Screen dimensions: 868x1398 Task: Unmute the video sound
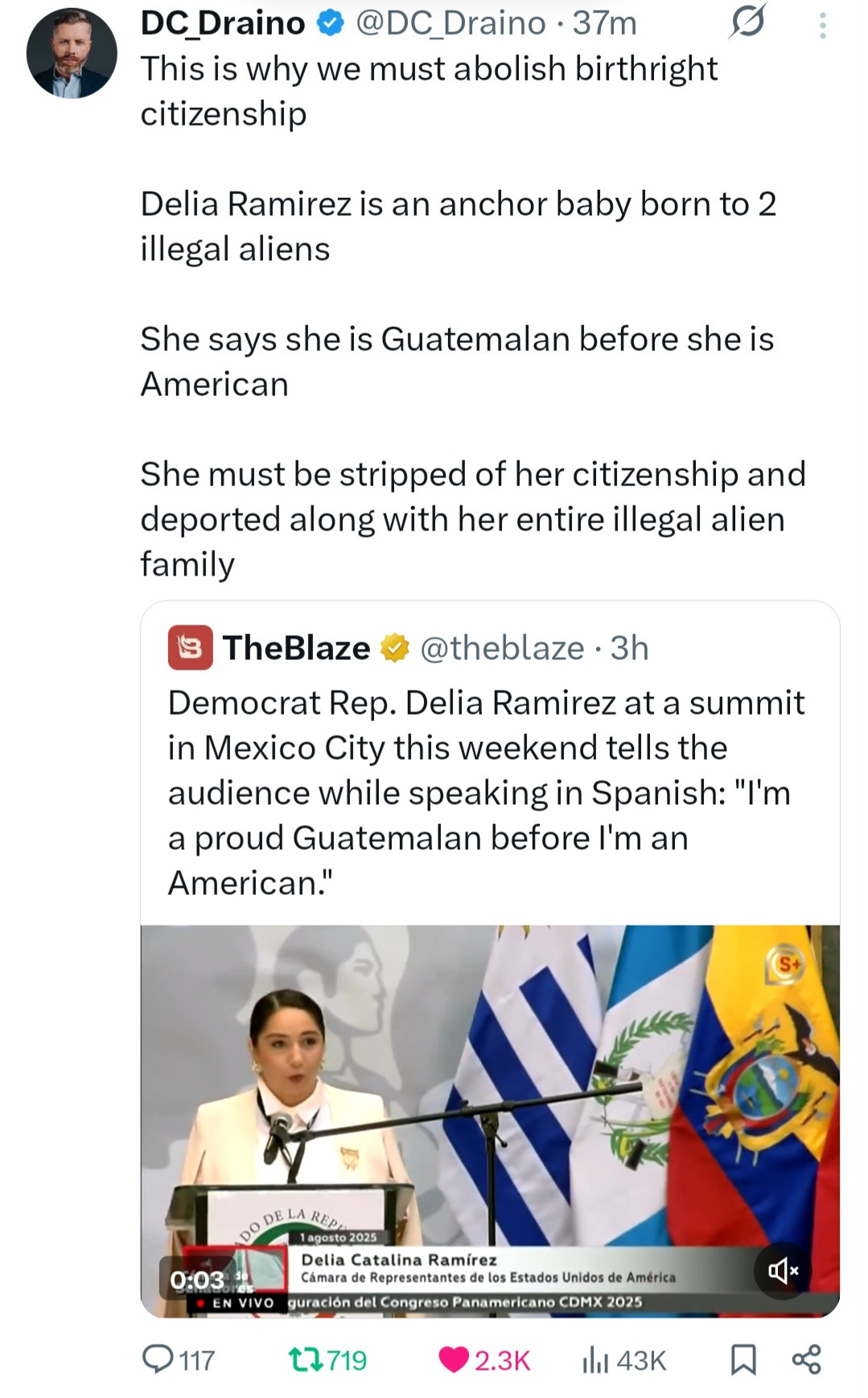pos(782,1271)
